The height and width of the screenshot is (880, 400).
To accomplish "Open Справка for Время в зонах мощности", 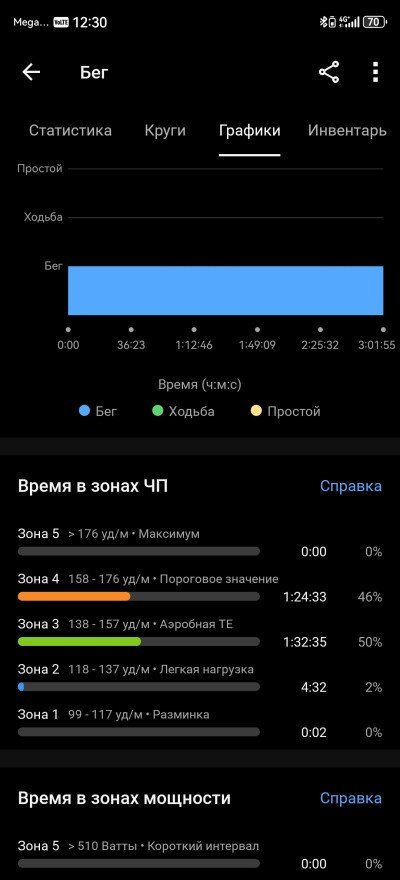I will pos(351,798).
